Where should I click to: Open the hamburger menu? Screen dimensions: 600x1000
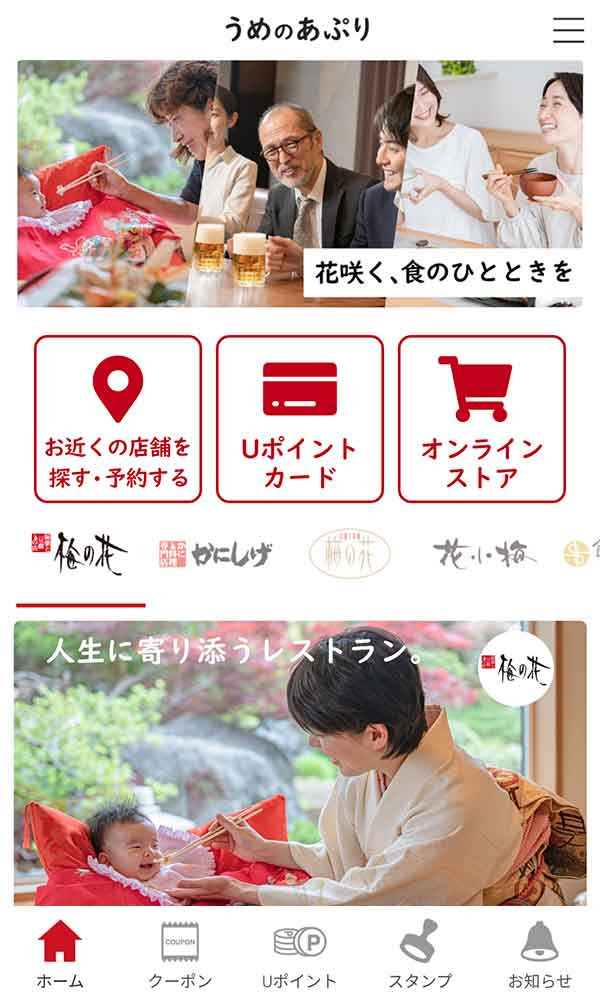(568, 30)
